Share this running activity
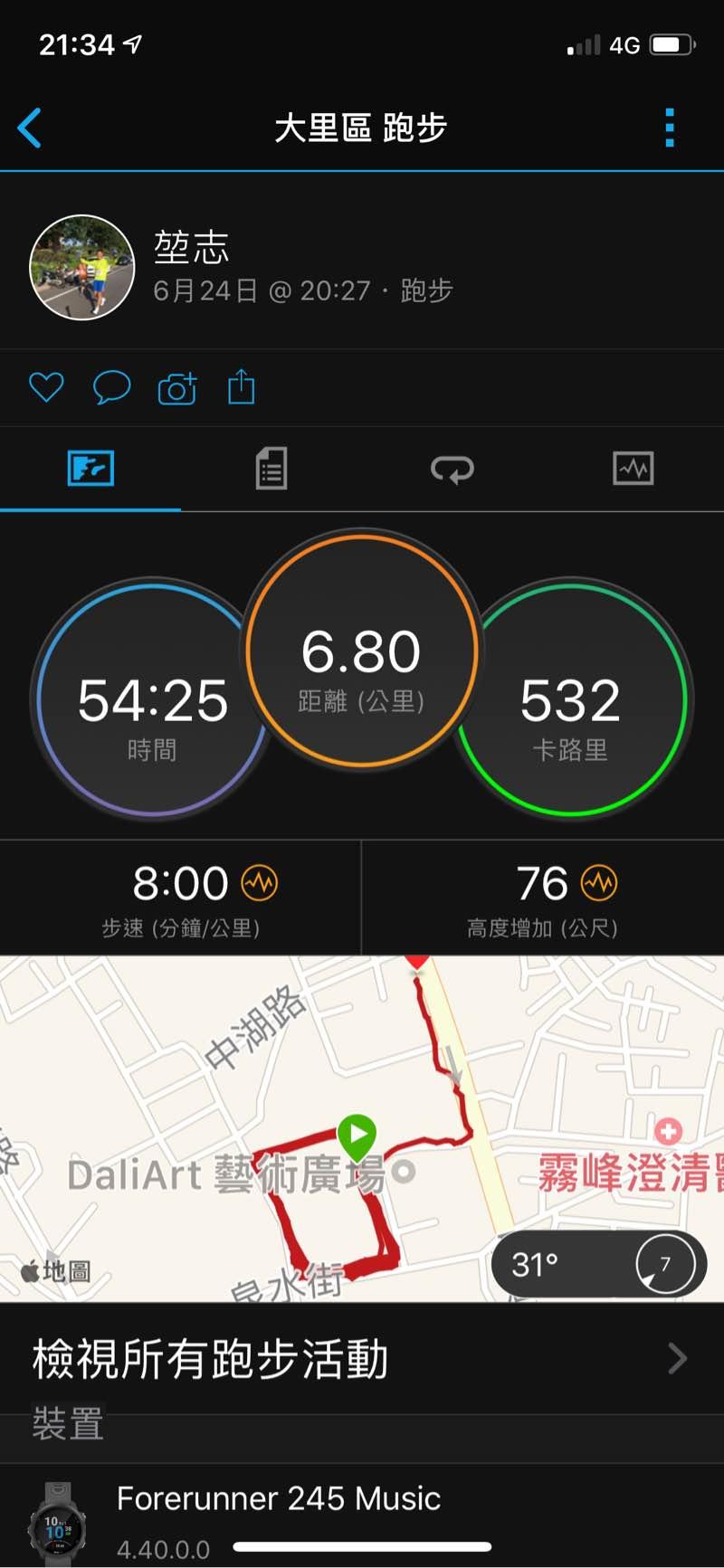Screen dimensions: 724x1568 (242, 386)
